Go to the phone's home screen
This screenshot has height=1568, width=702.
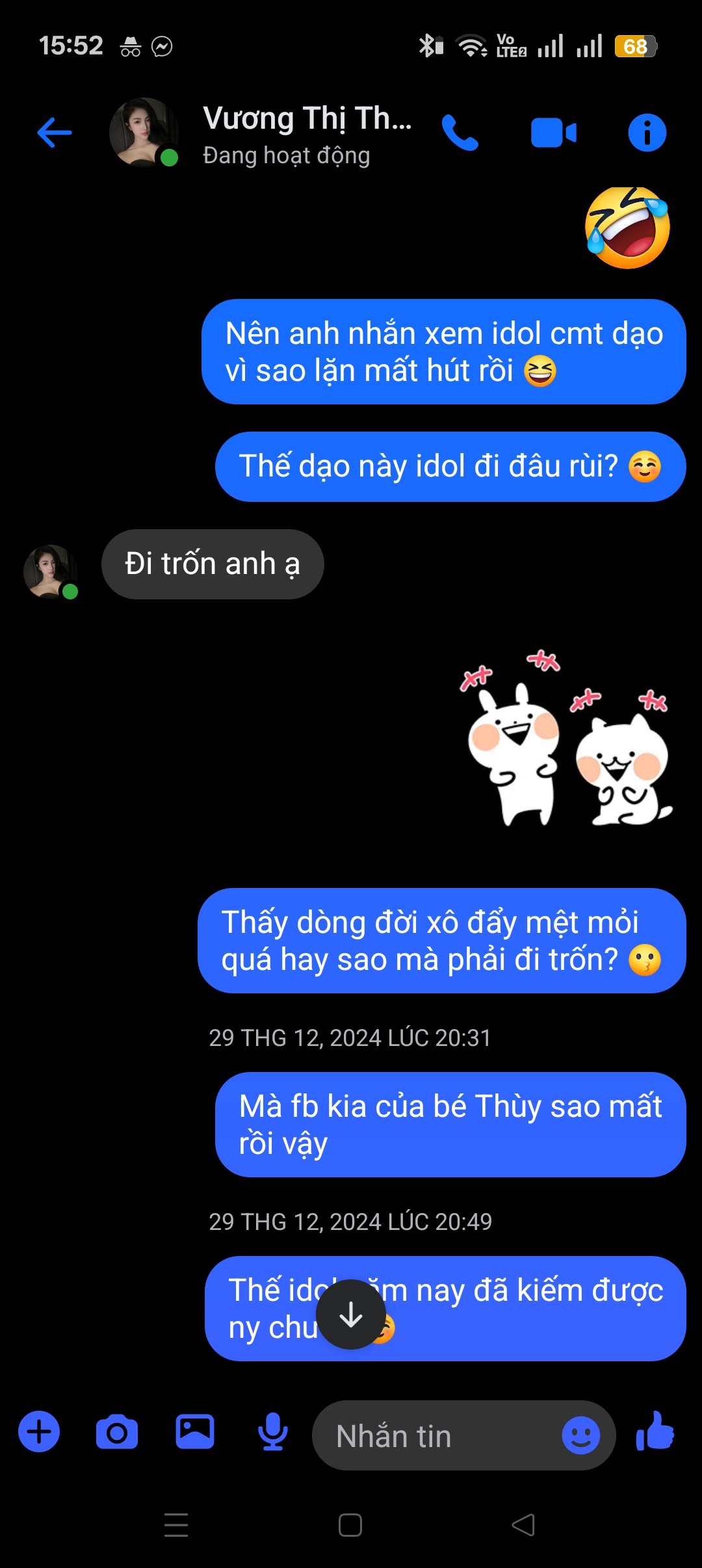tap(350, 1525)
